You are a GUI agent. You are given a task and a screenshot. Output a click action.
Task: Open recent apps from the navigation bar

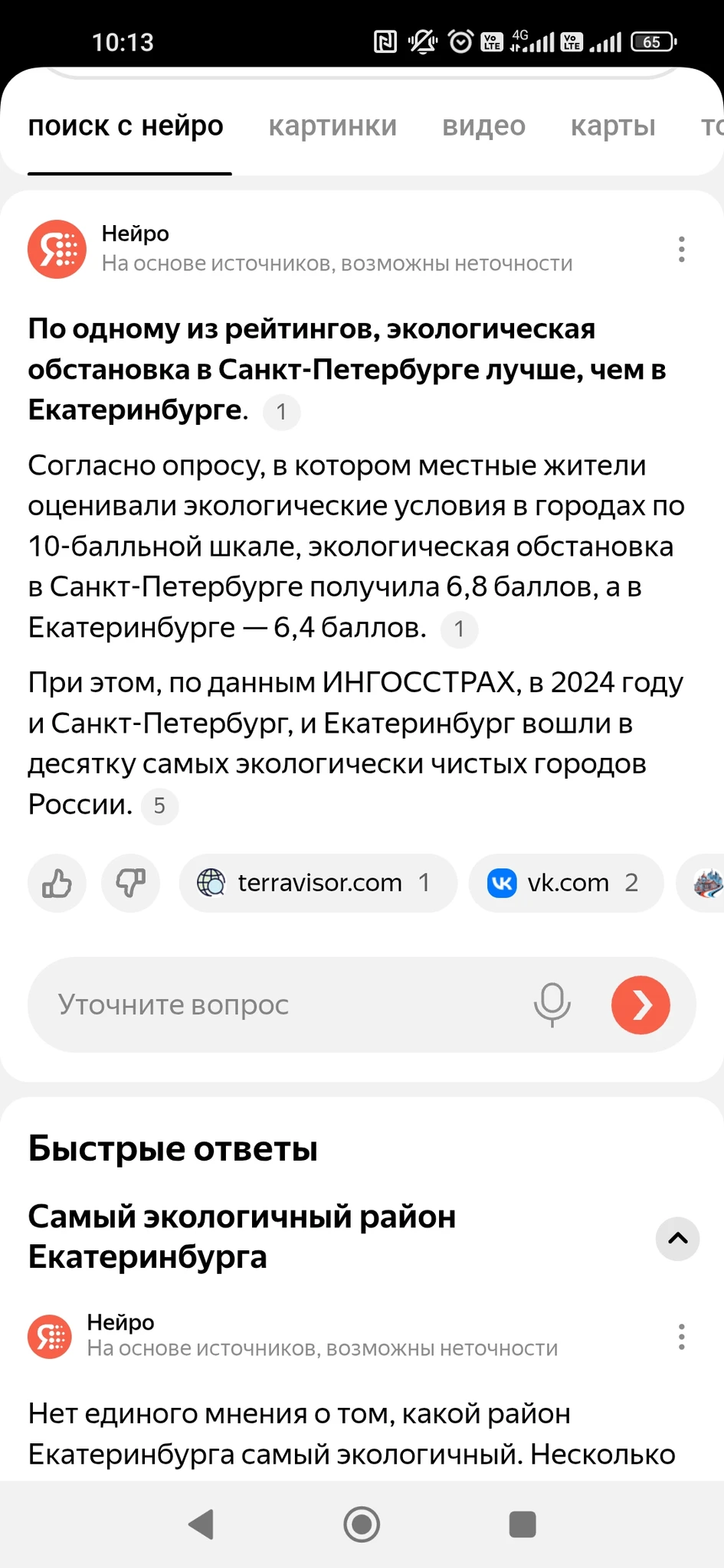(x=523, y=1524)
